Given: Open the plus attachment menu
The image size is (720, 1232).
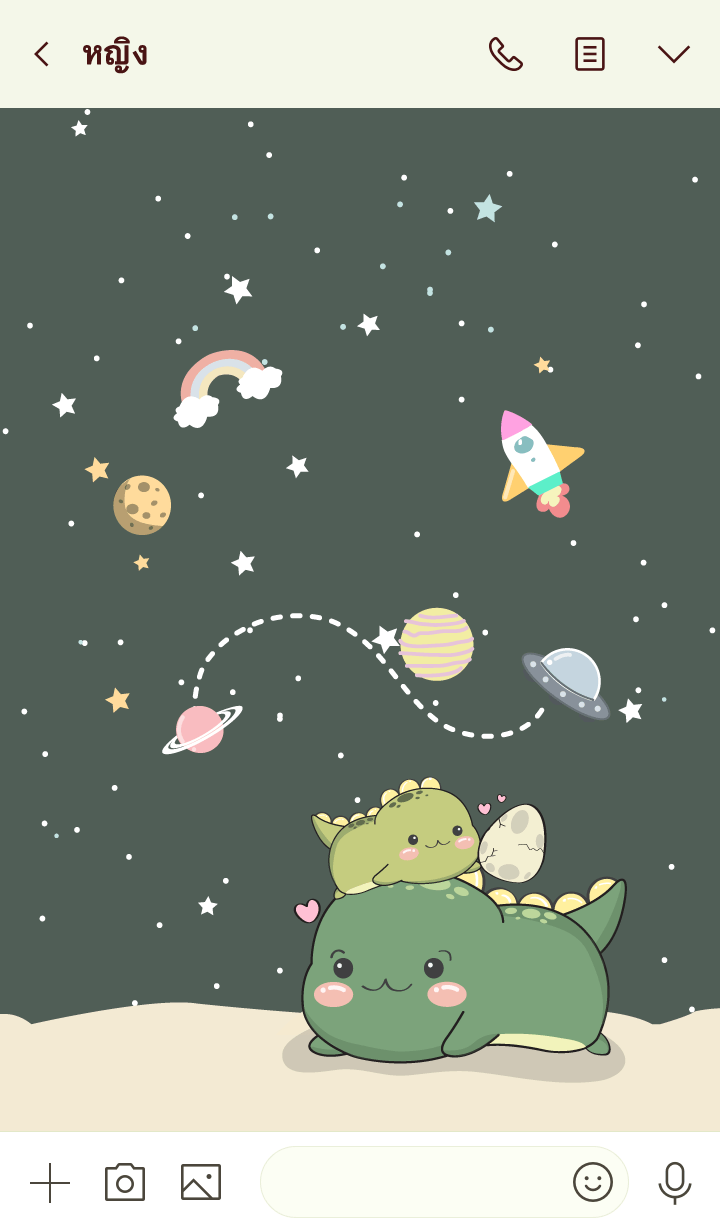Looking at the screenshot, I should [50, 1182].
